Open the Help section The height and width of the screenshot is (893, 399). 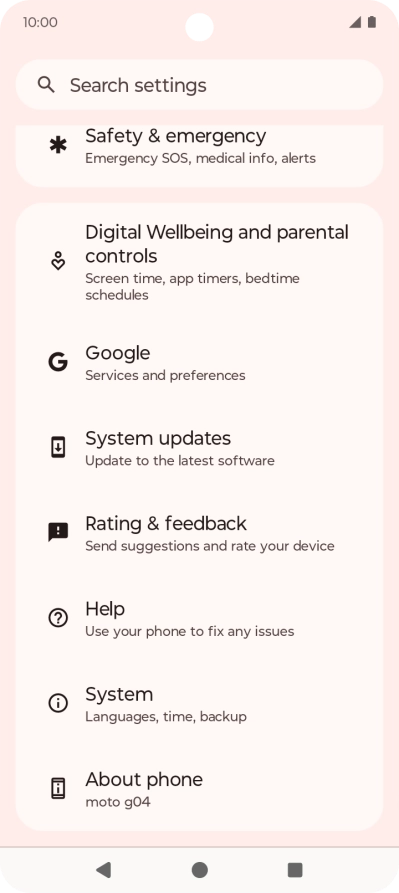click(199, 618)
